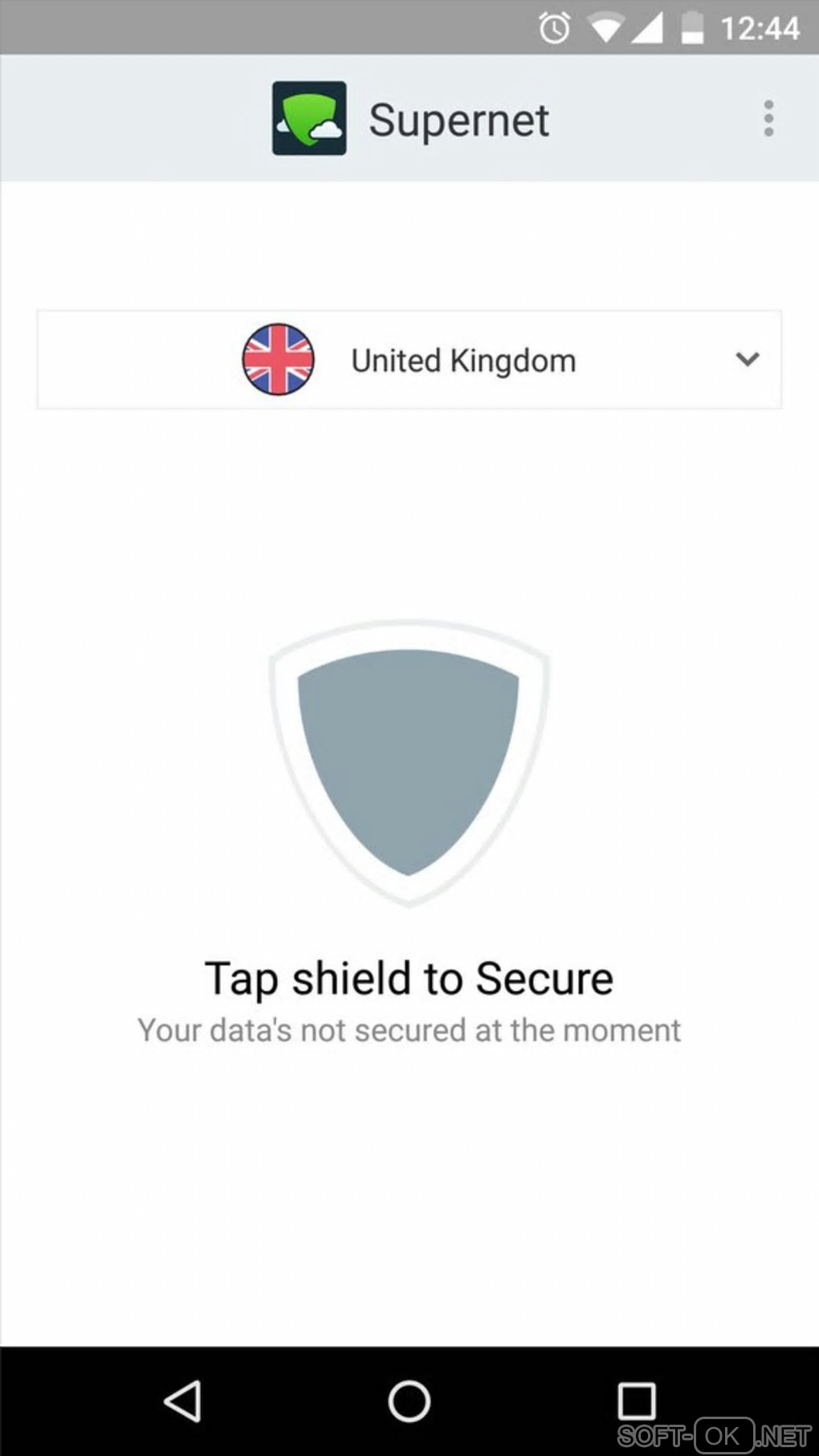Tap the gray shield to secure connection

[x=408, y=759]
